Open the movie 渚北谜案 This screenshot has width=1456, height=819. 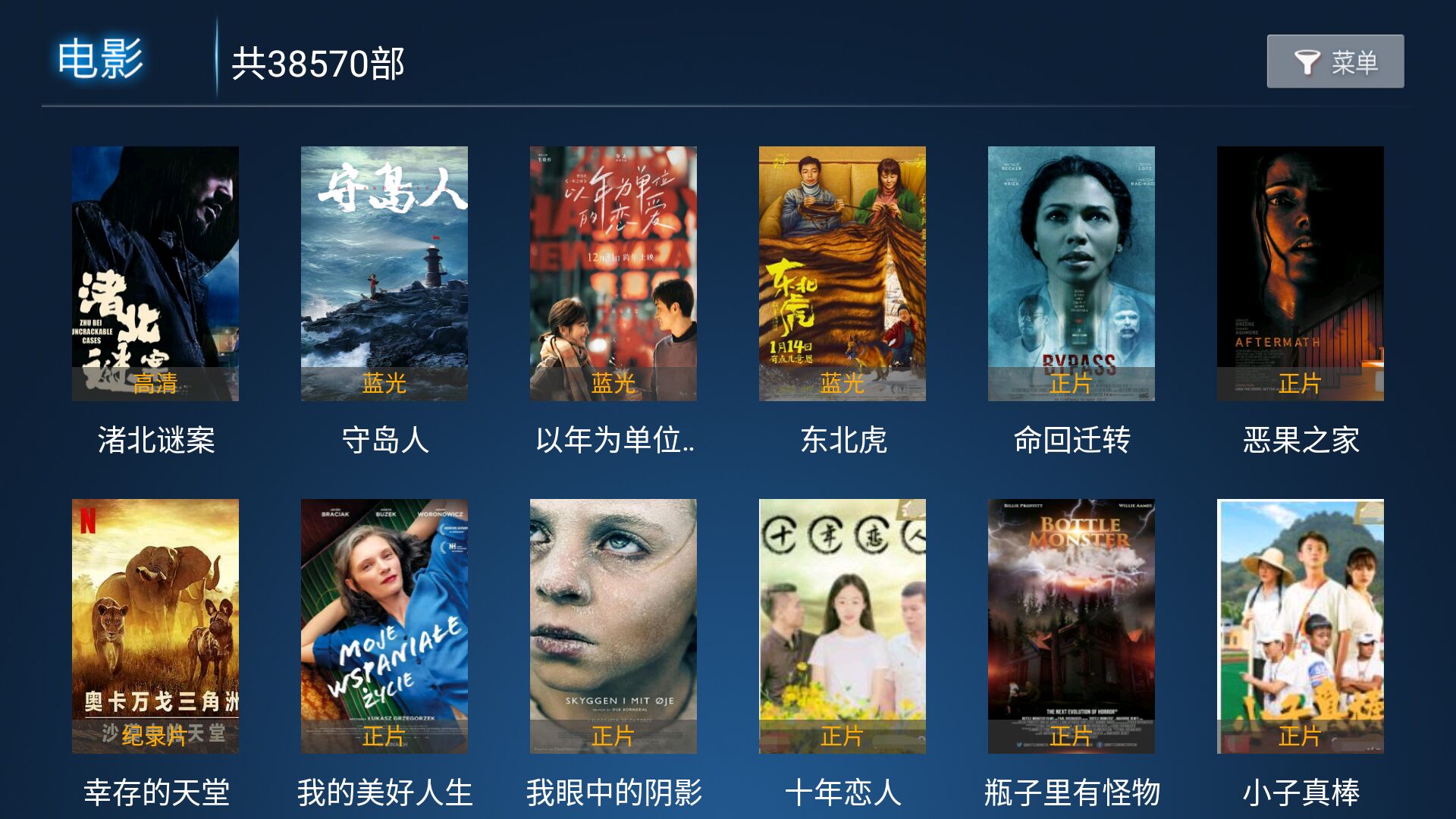[155, 273]
